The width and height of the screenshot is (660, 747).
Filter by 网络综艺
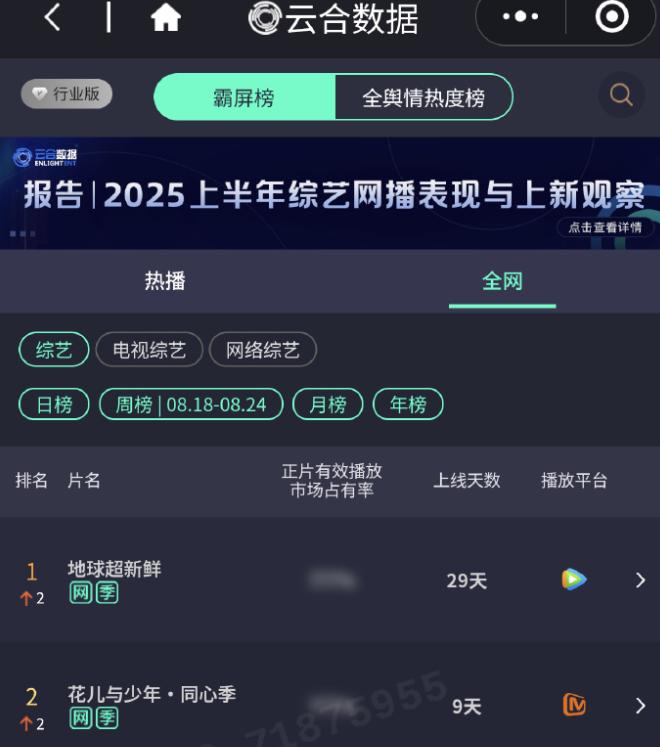coord(263,350)
